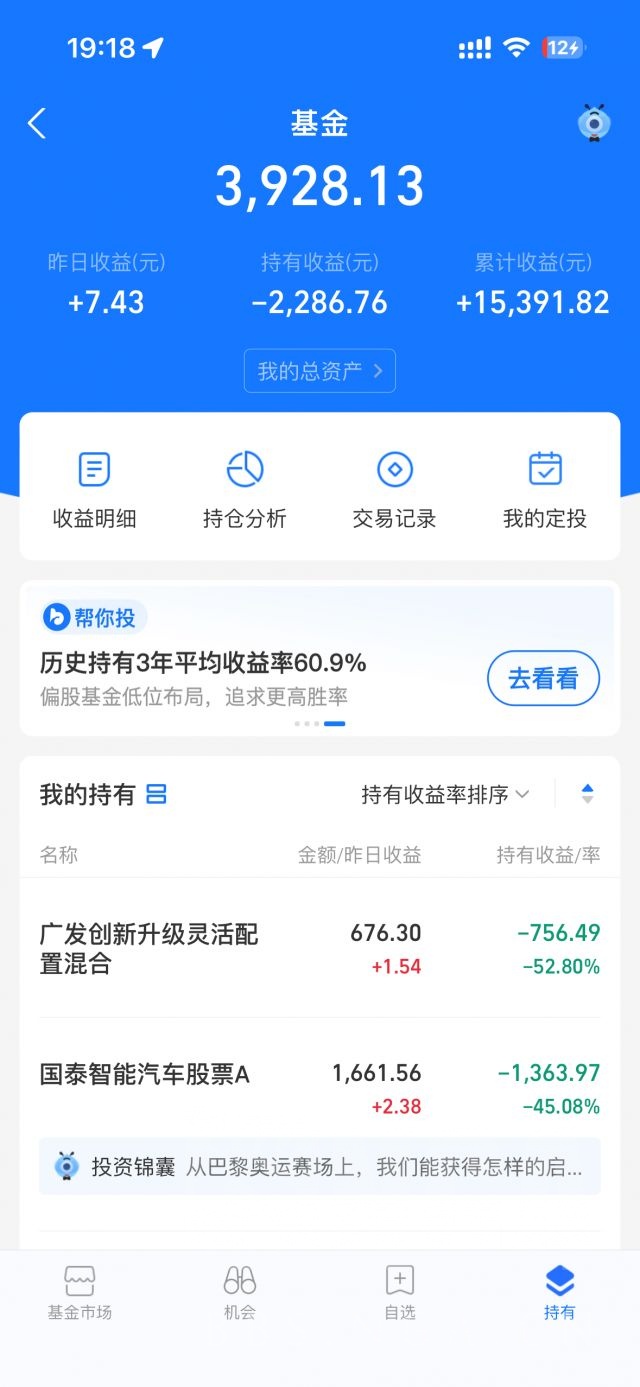Go back using the top-left arrow
This screenshot has height=1387, width=640.
tap(37, 124)
